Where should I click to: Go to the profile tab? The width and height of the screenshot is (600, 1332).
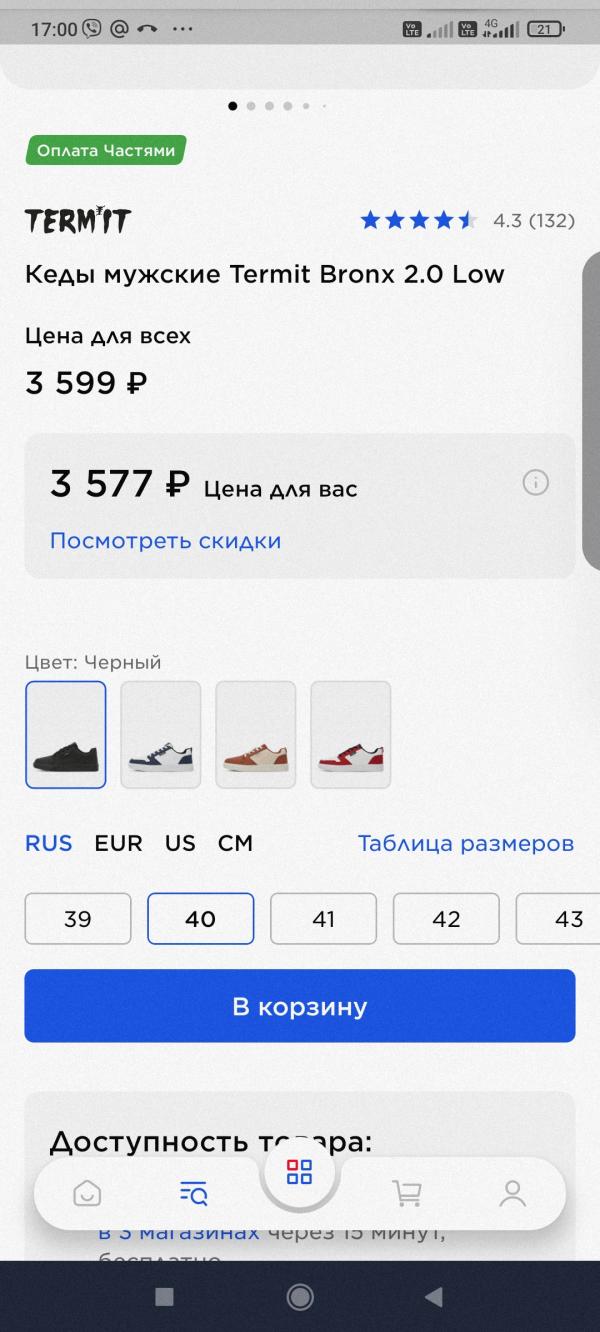click(512, 1193)
